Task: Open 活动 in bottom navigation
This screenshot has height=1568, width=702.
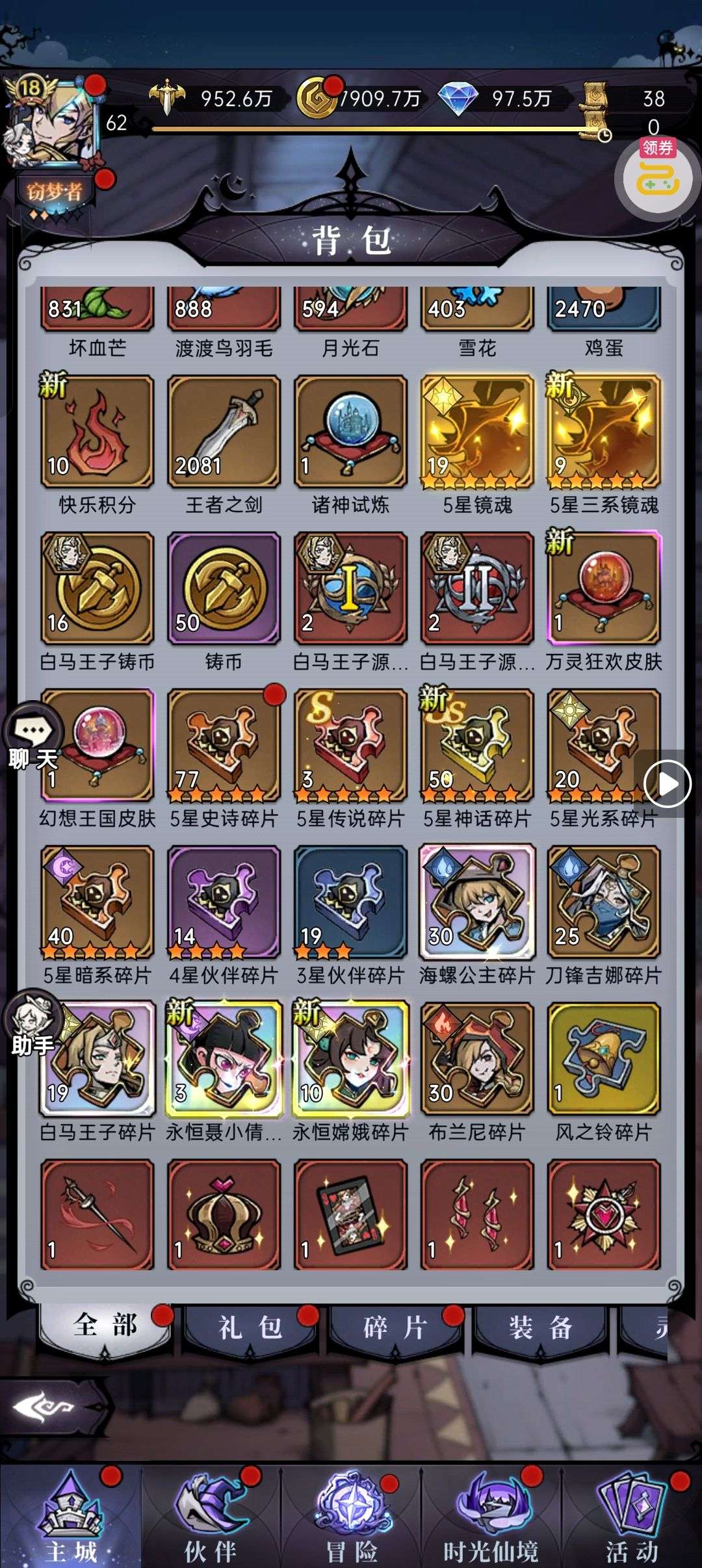Action: [x=632, y=1520]
